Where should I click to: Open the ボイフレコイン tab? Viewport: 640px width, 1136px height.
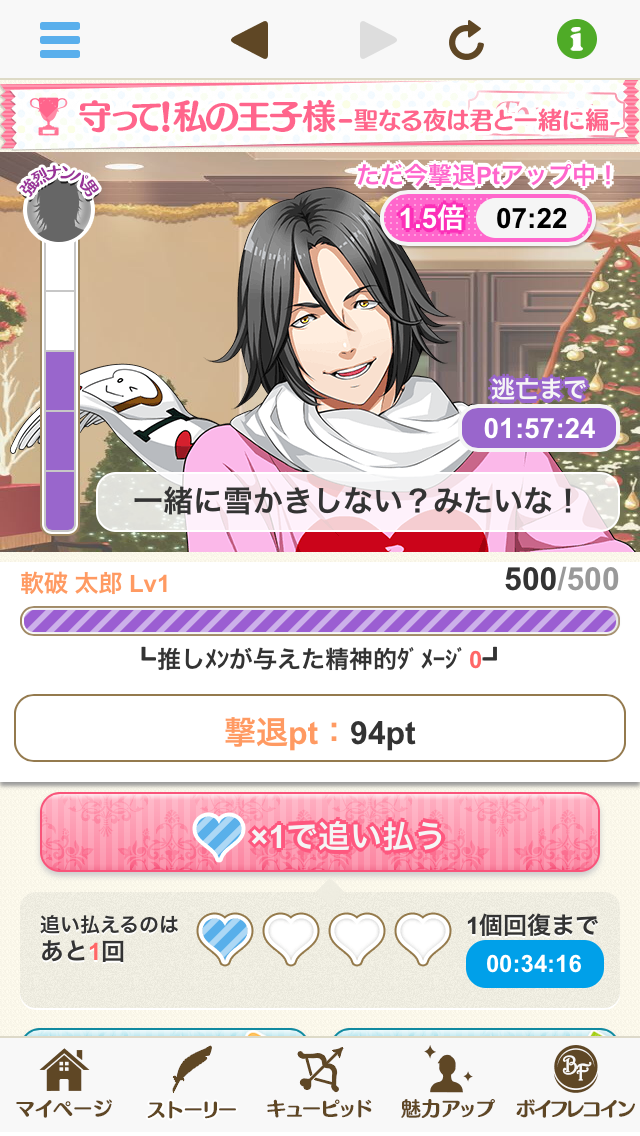click(x=575, y=1085)
